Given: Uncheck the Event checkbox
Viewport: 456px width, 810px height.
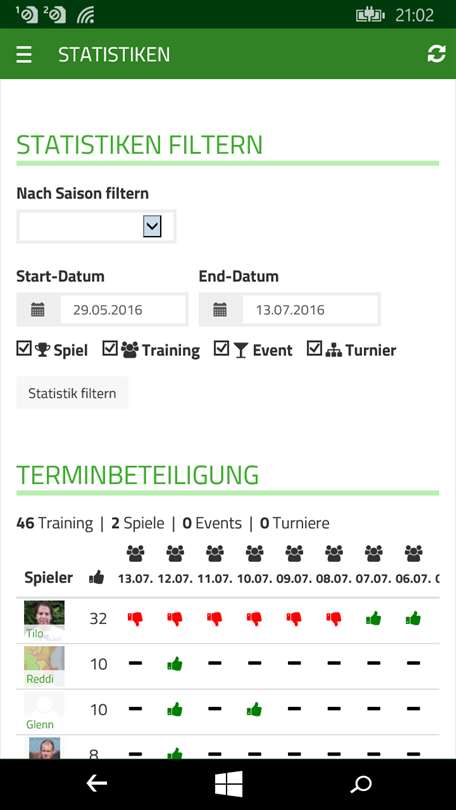Looking at the screenshot, I should tap(222, 349).
